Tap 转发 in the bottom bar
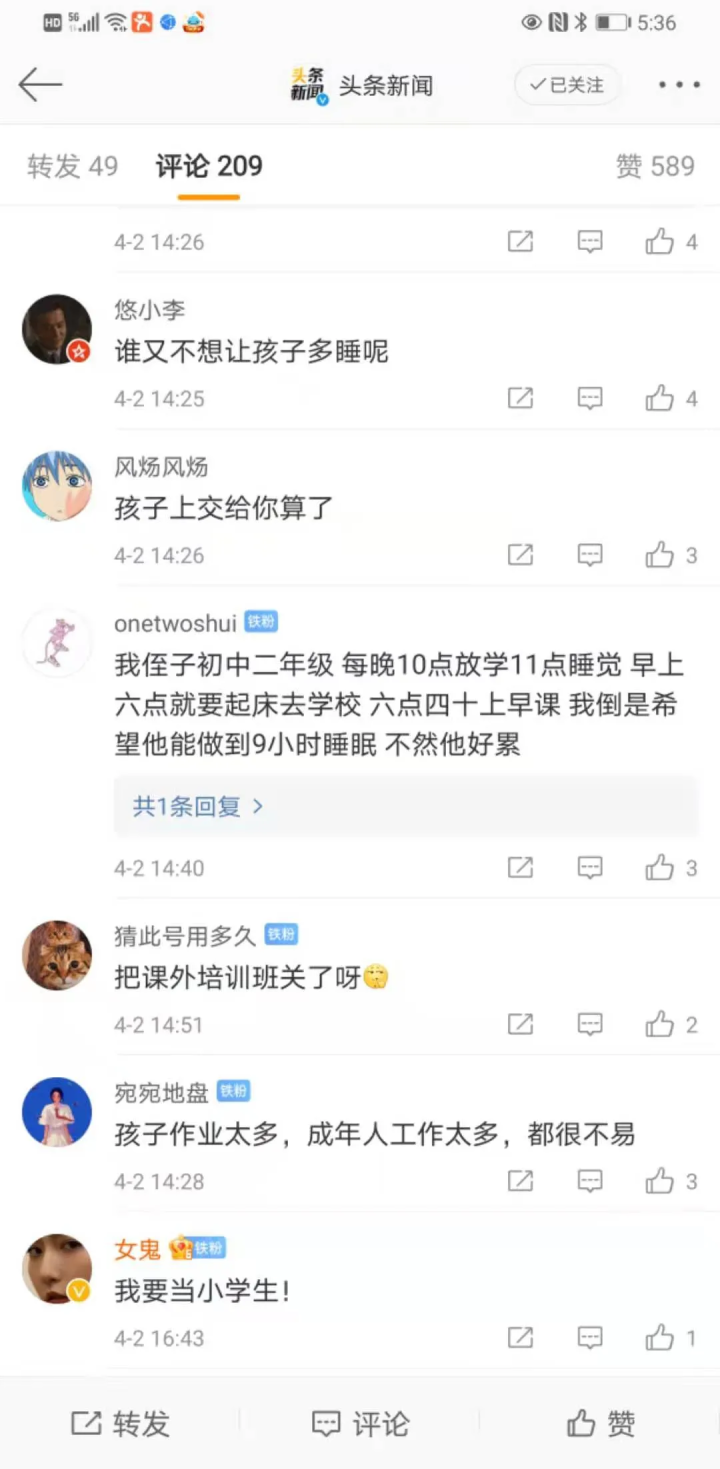Image resolution: width=720 pixels, height=1469 pixels. click(120, 1423)
